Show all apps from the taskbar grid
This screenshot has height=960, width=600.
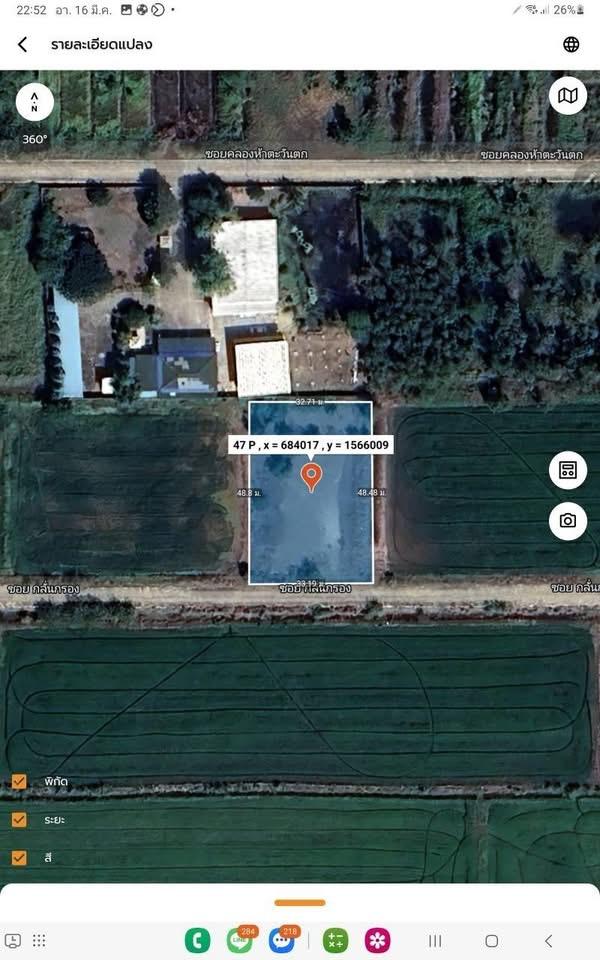(x=39, y=941)
